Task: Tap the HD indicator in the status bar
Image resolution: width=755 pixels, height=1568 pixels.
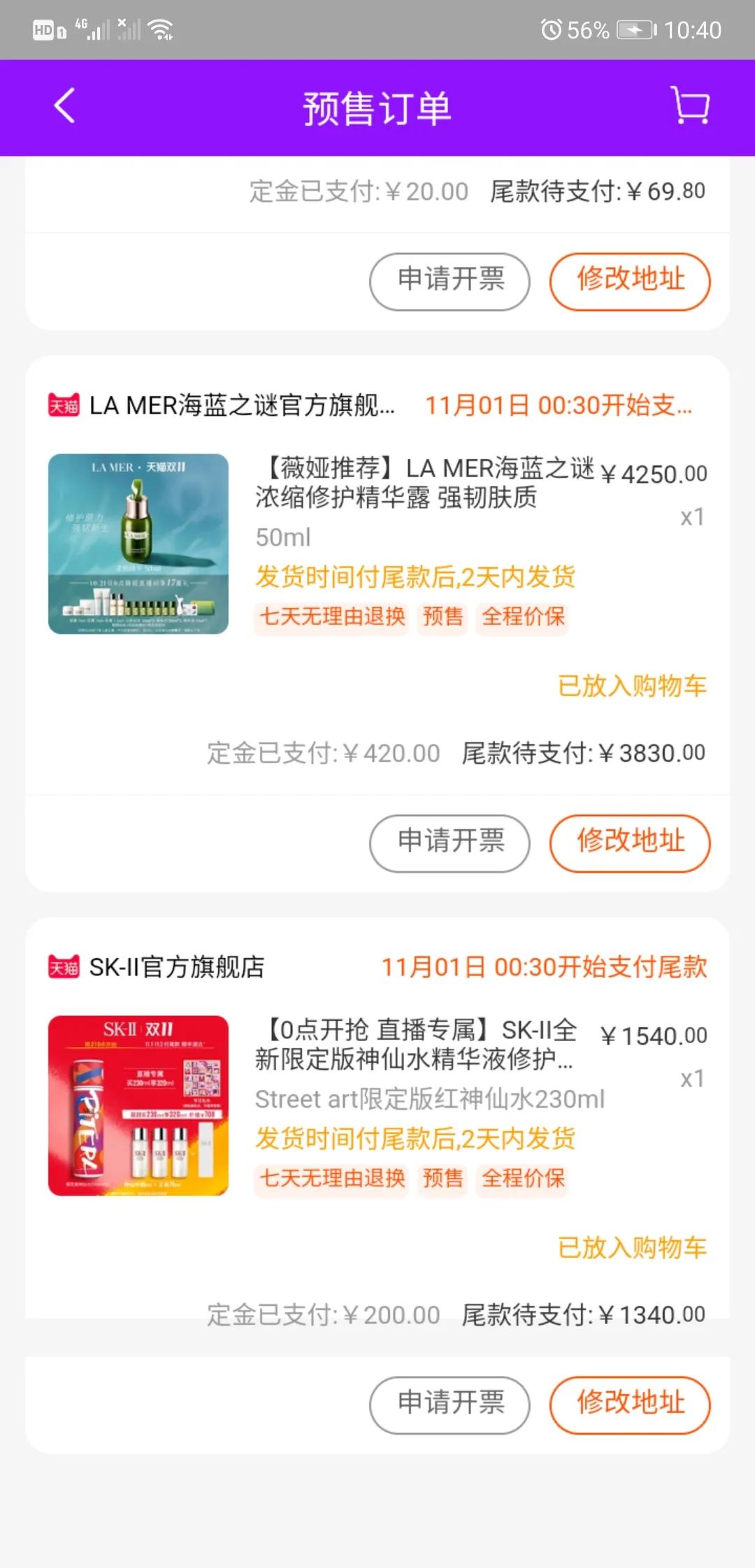Action: tap(43, 29)
